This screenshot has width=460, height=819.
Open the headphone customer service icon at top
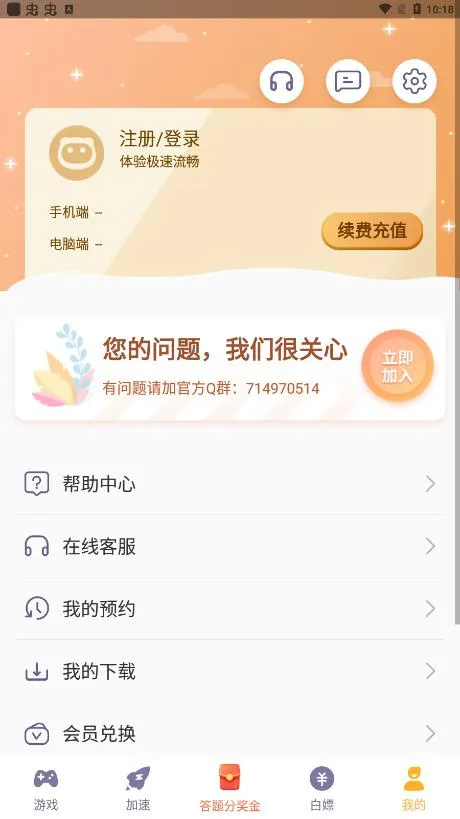[x=281, y=81]
